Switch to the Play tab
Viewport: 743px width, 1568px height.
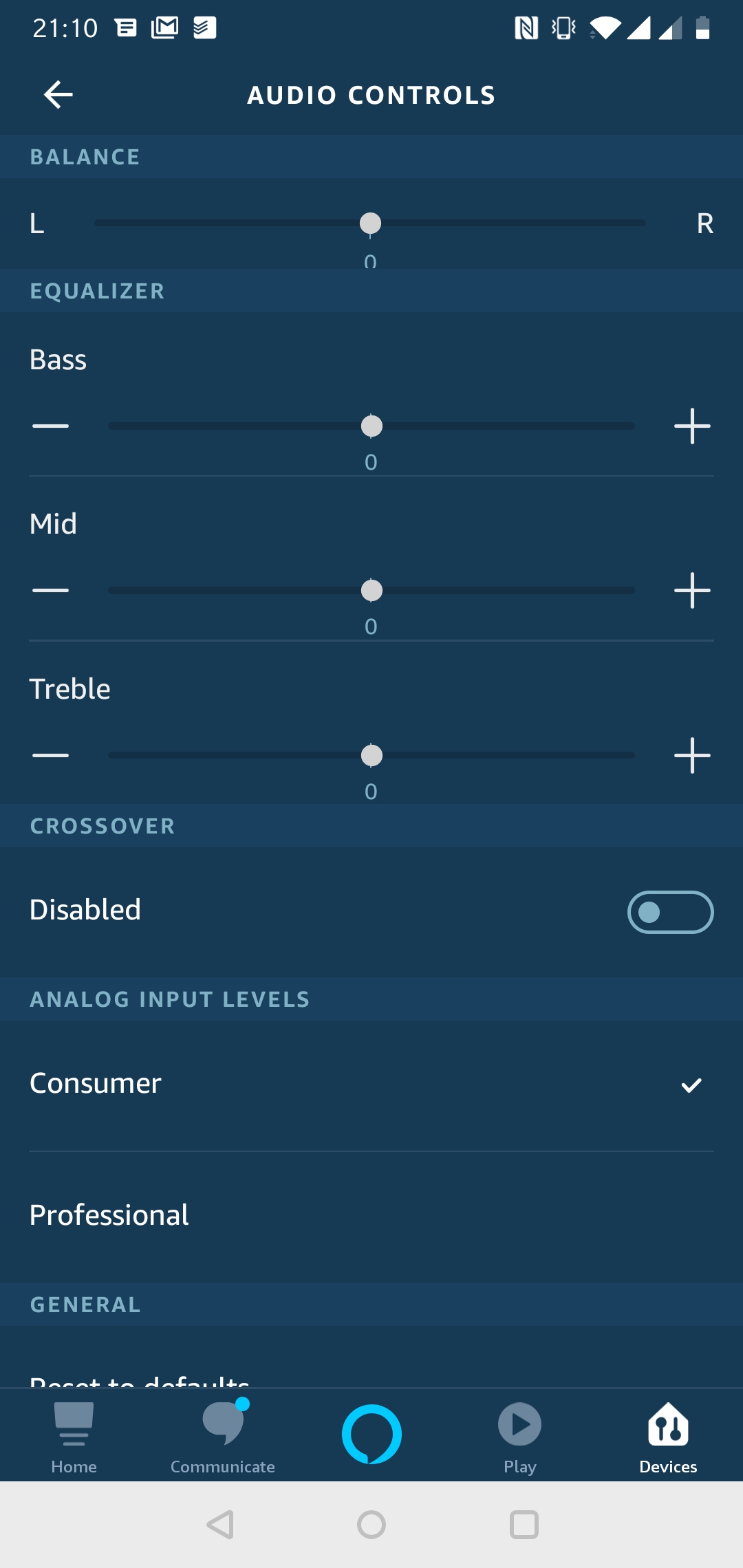(520, 1437)
